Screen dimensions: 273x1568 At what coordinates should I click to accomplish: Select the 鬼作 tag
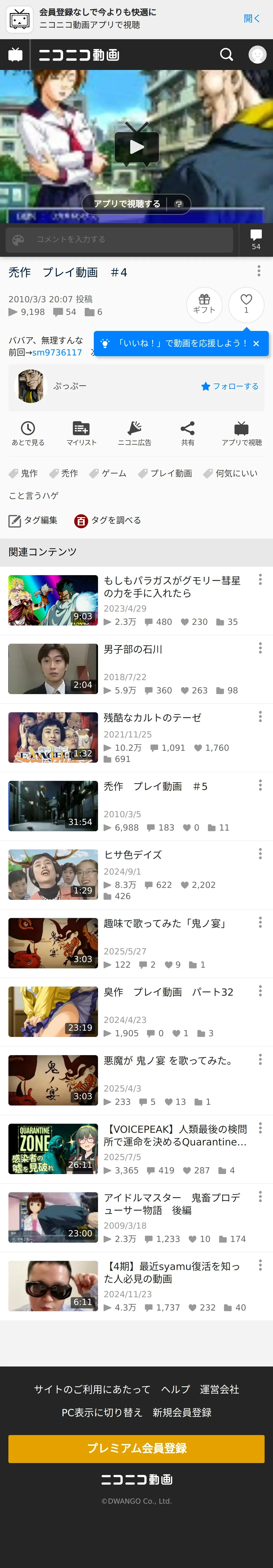24,473
